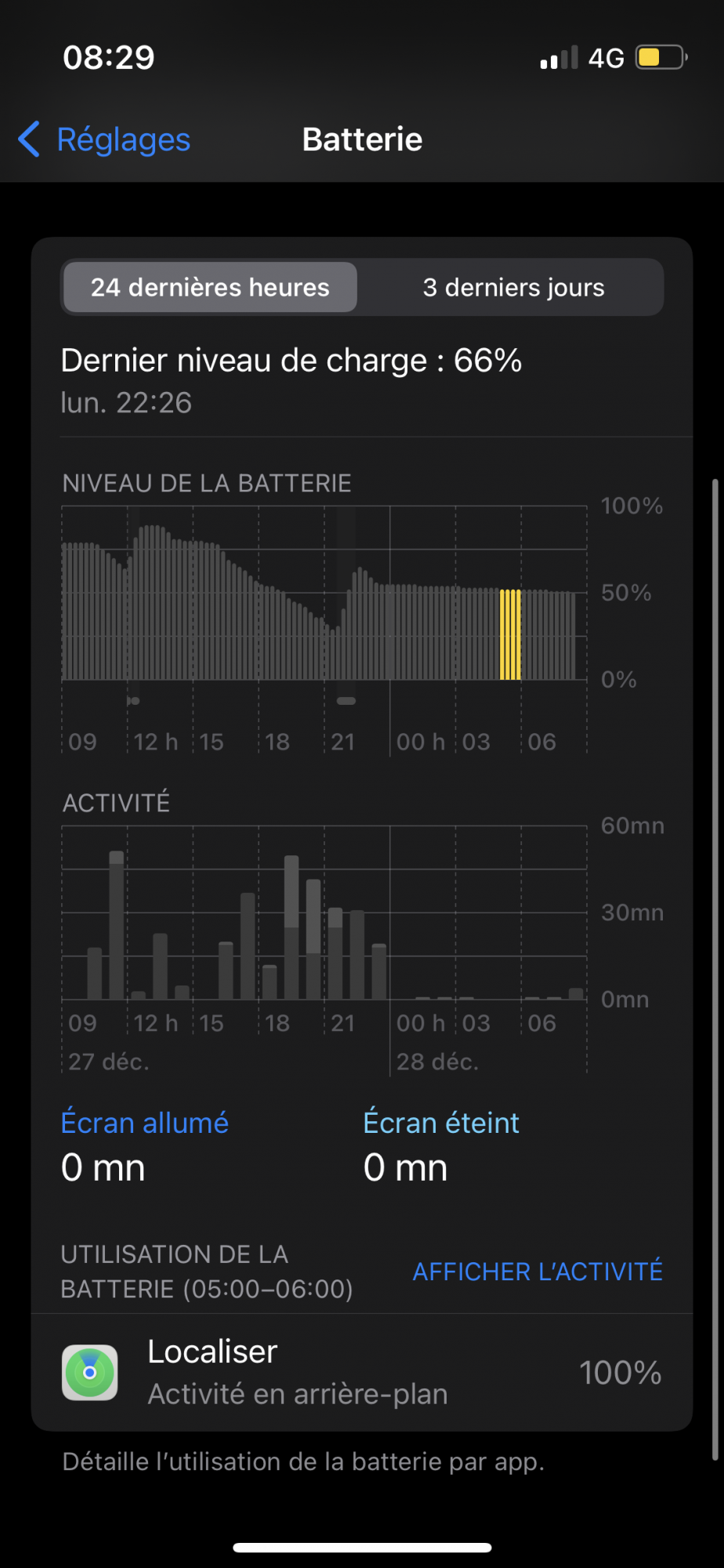Tap Afficher l'activité link
This screenshot has height=1568, width=724.
538,1271
